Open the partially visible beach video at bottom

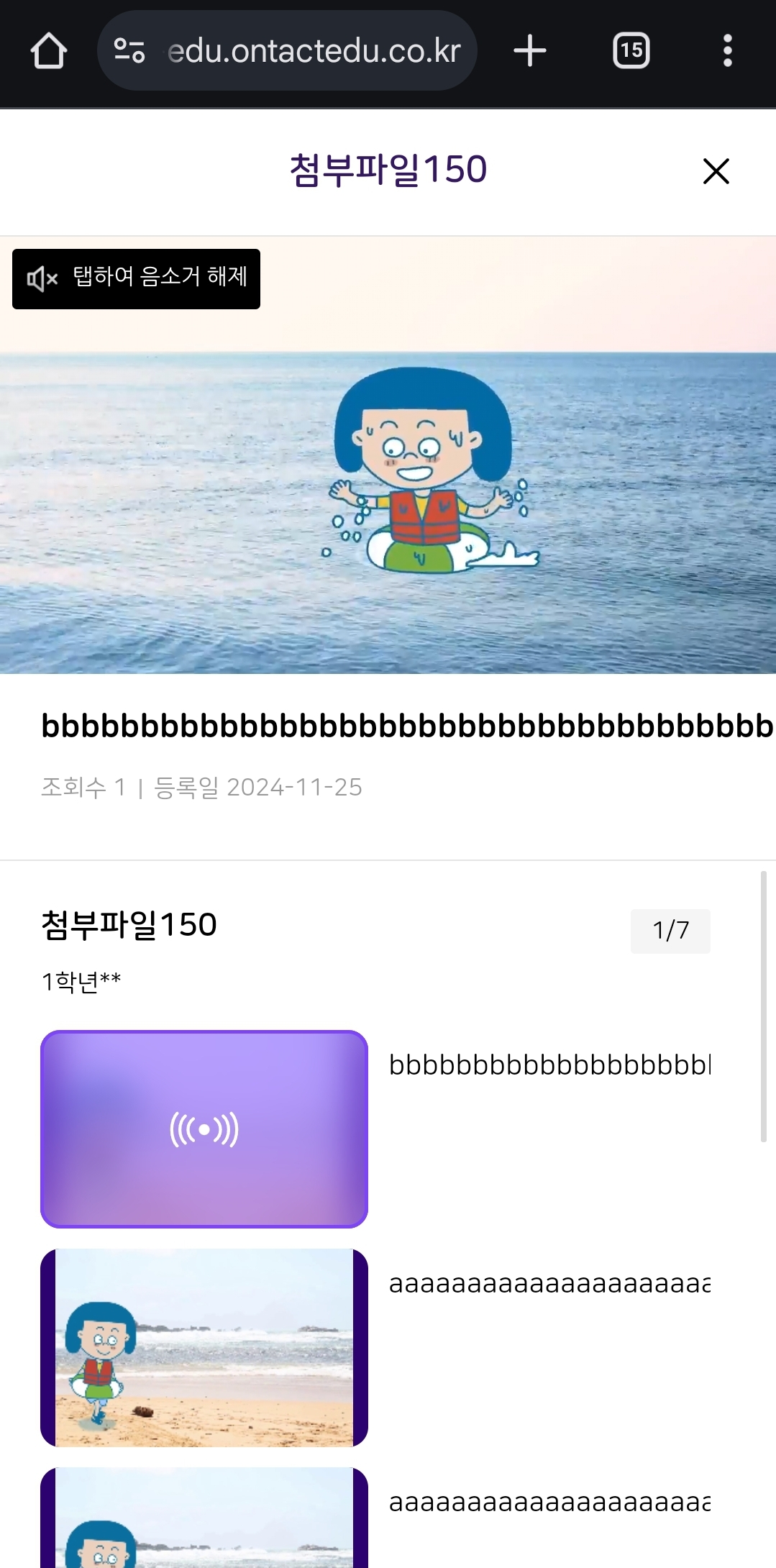pyautogui.click(x=204, y=1518)
